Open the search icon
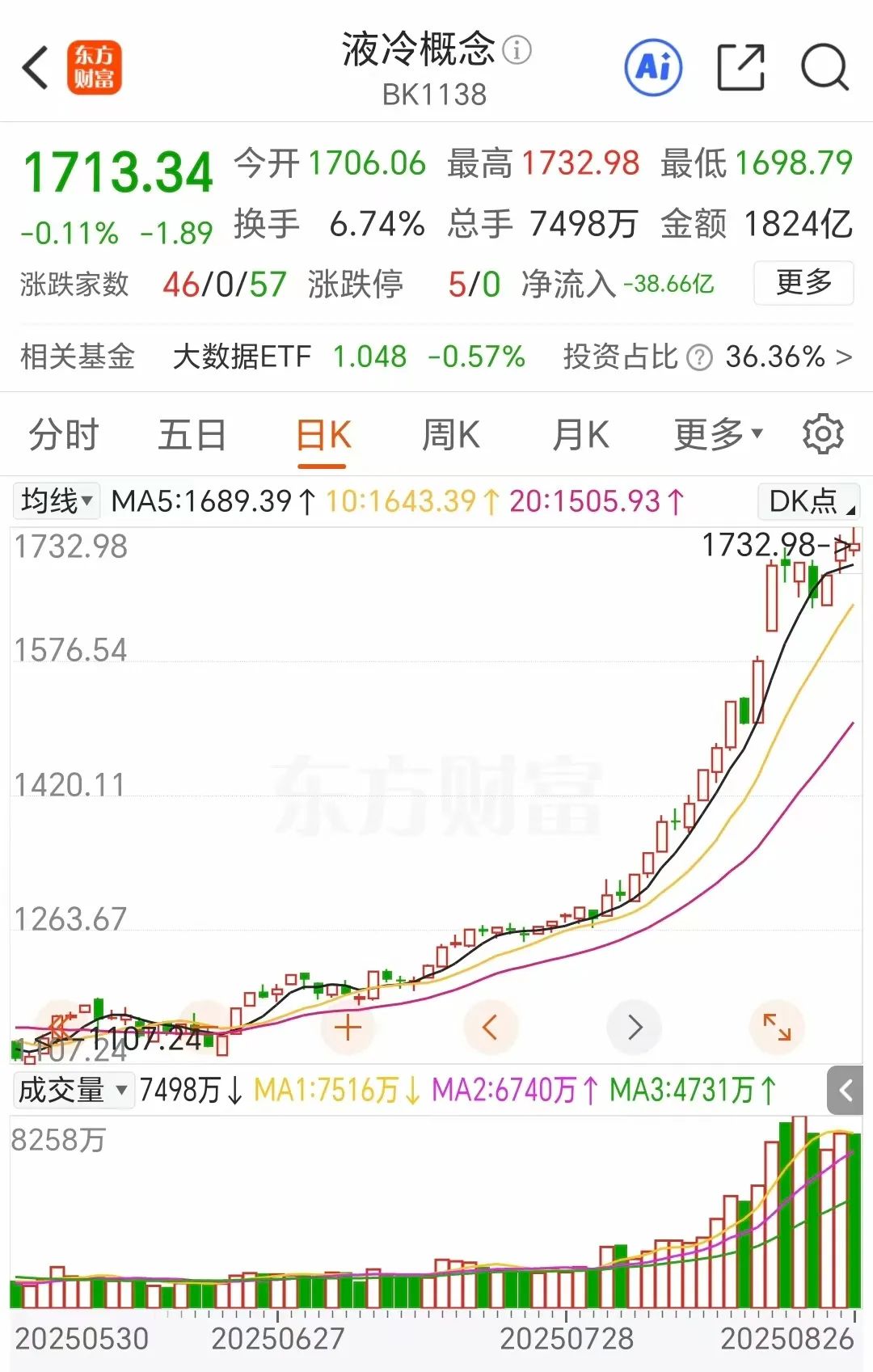The width and height of the screenshot is (873, 1372). pyautogui.click(x=823, y=66)
